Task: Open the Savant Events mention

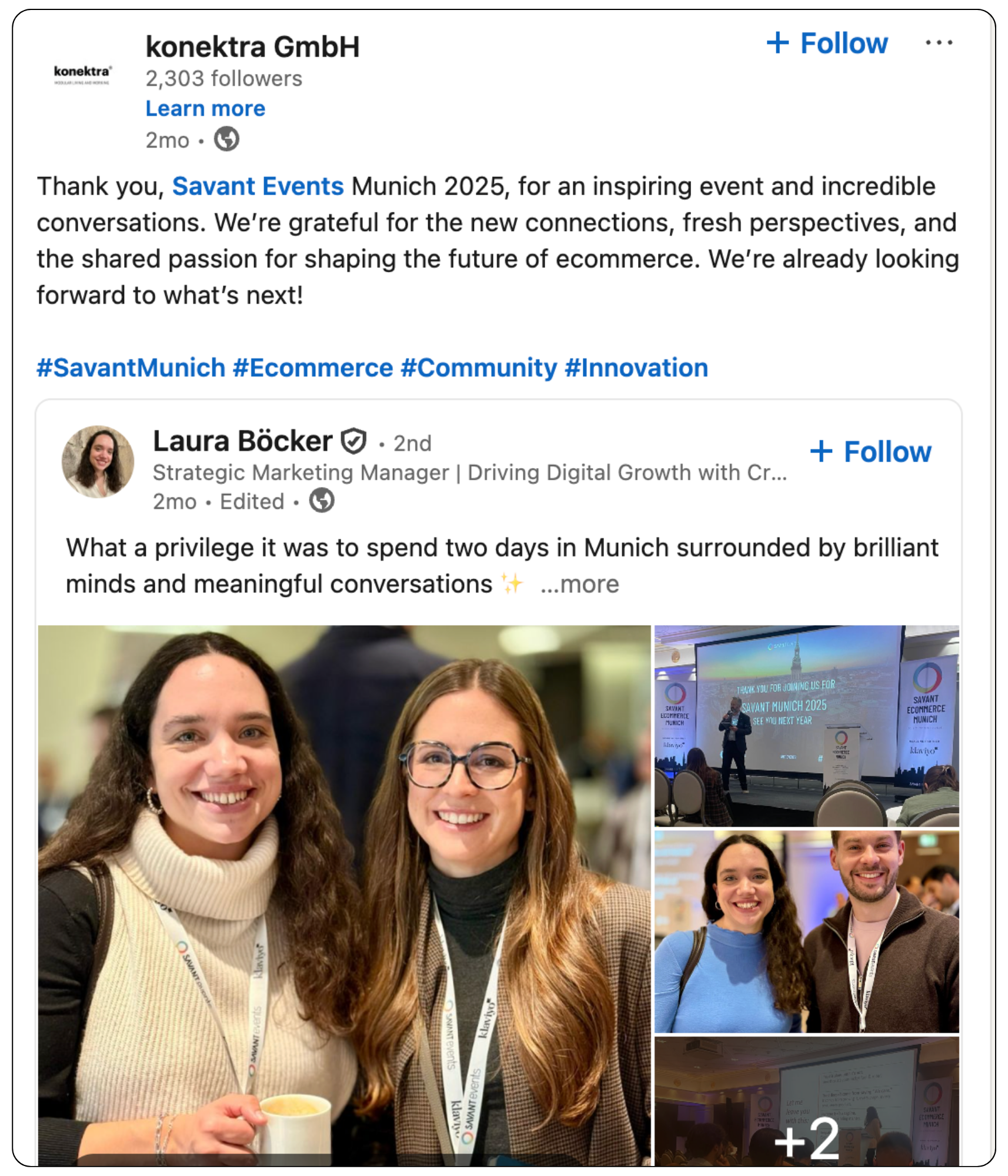Action: pyautogui.click(x=258, y=186)
